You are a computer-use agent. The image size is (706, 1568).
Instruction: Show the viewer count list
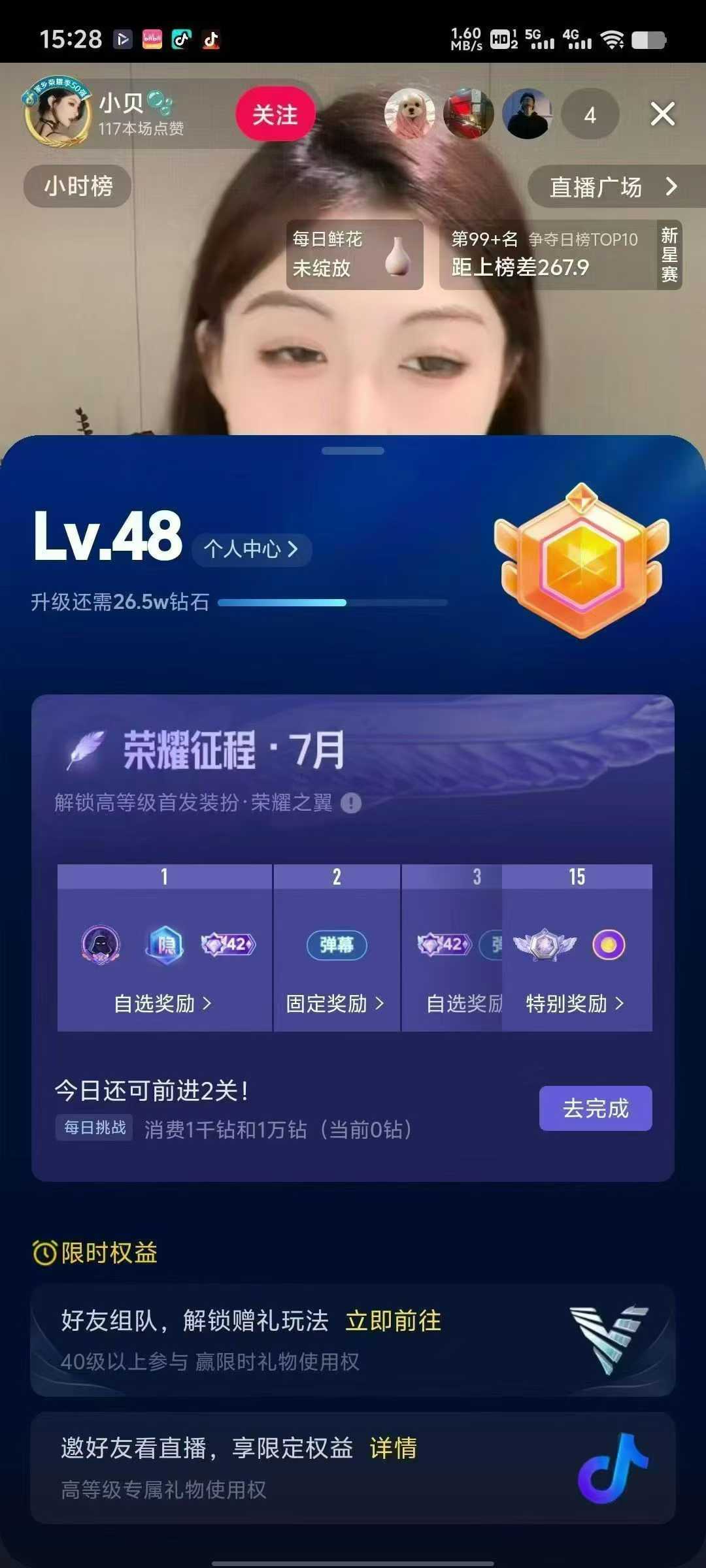pos(590,115)
